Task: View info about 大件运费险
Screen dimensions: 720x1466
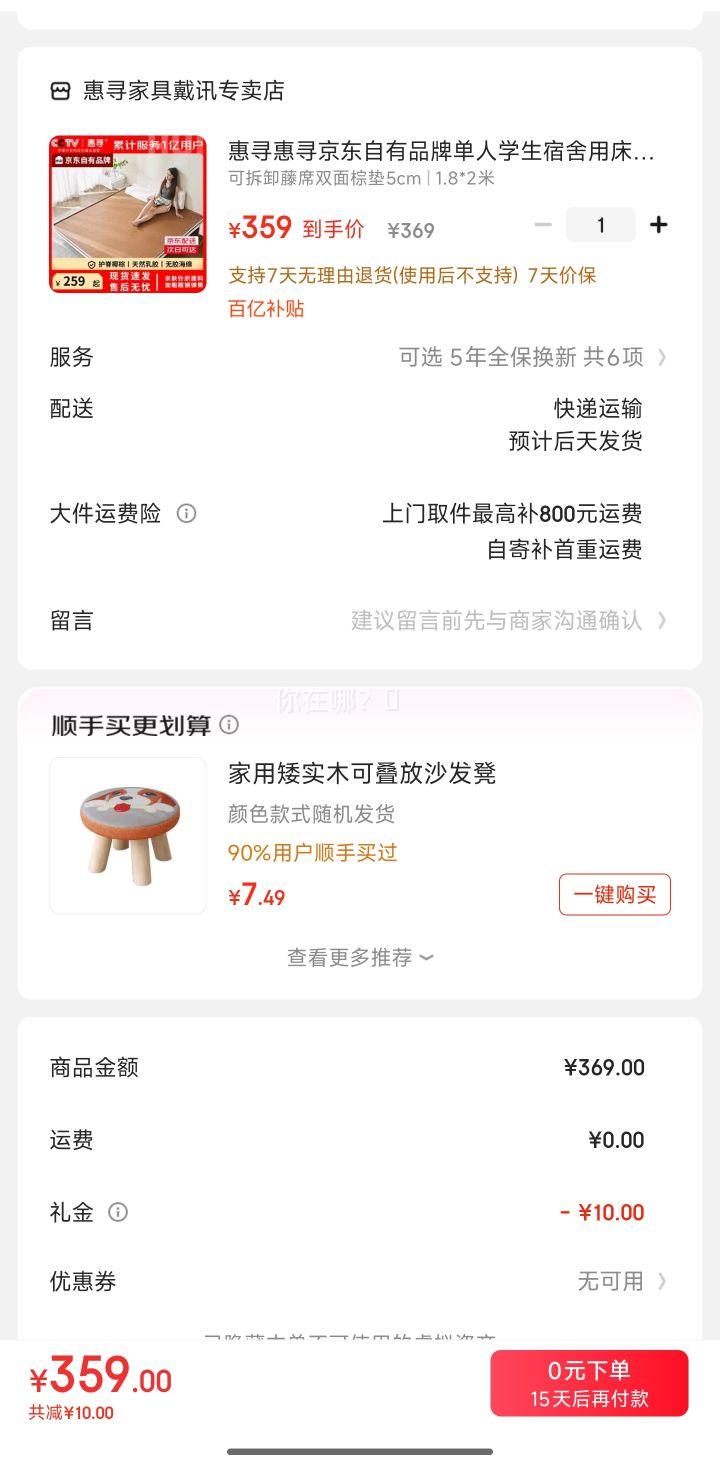Action: click(186, 514)
